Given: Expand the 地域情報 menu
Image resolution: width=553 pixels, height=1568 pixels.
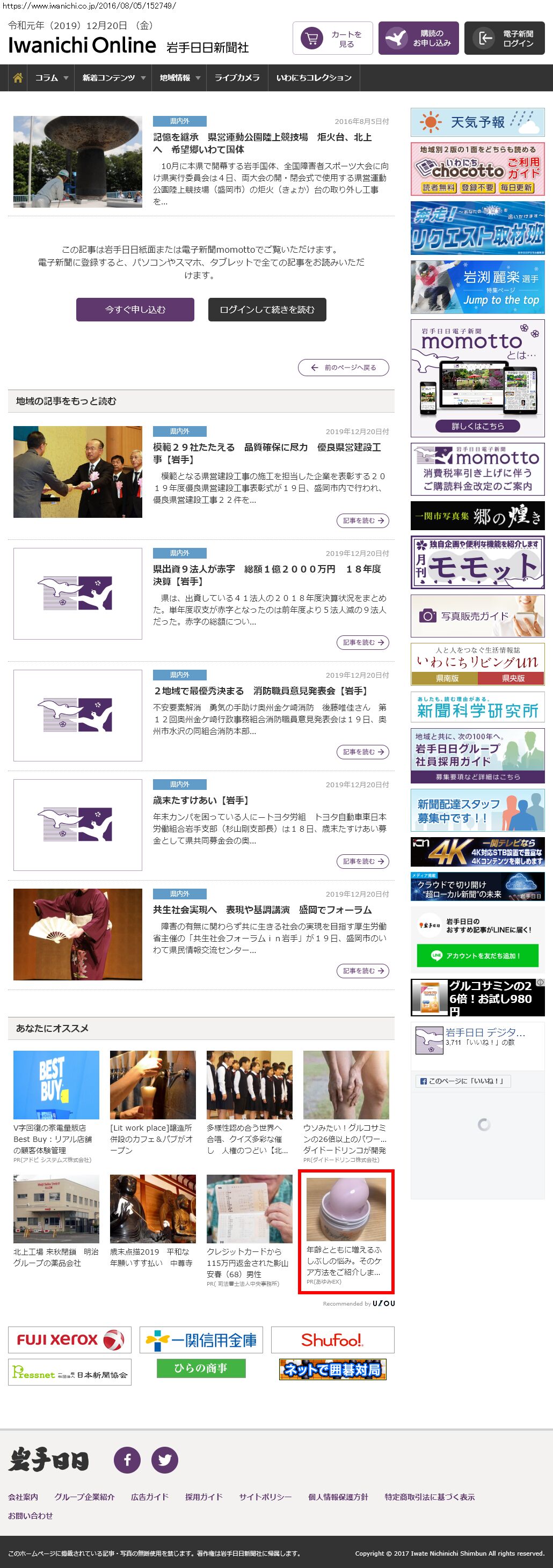Looking at the screenshot, I should click(180, 78).
